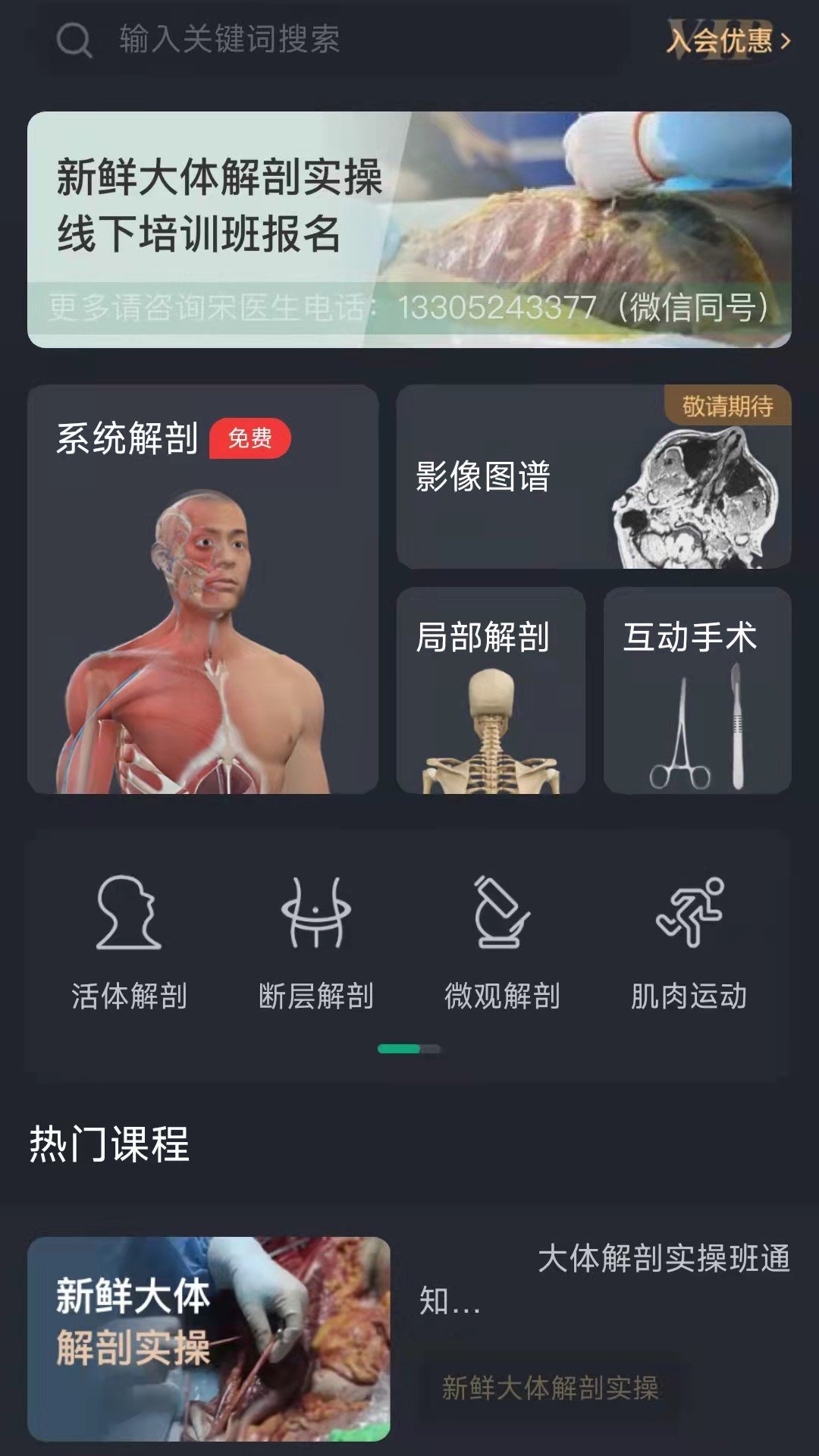
Task: Tap the 免费 badge on 系统解剖
Action: pos(250,438)
